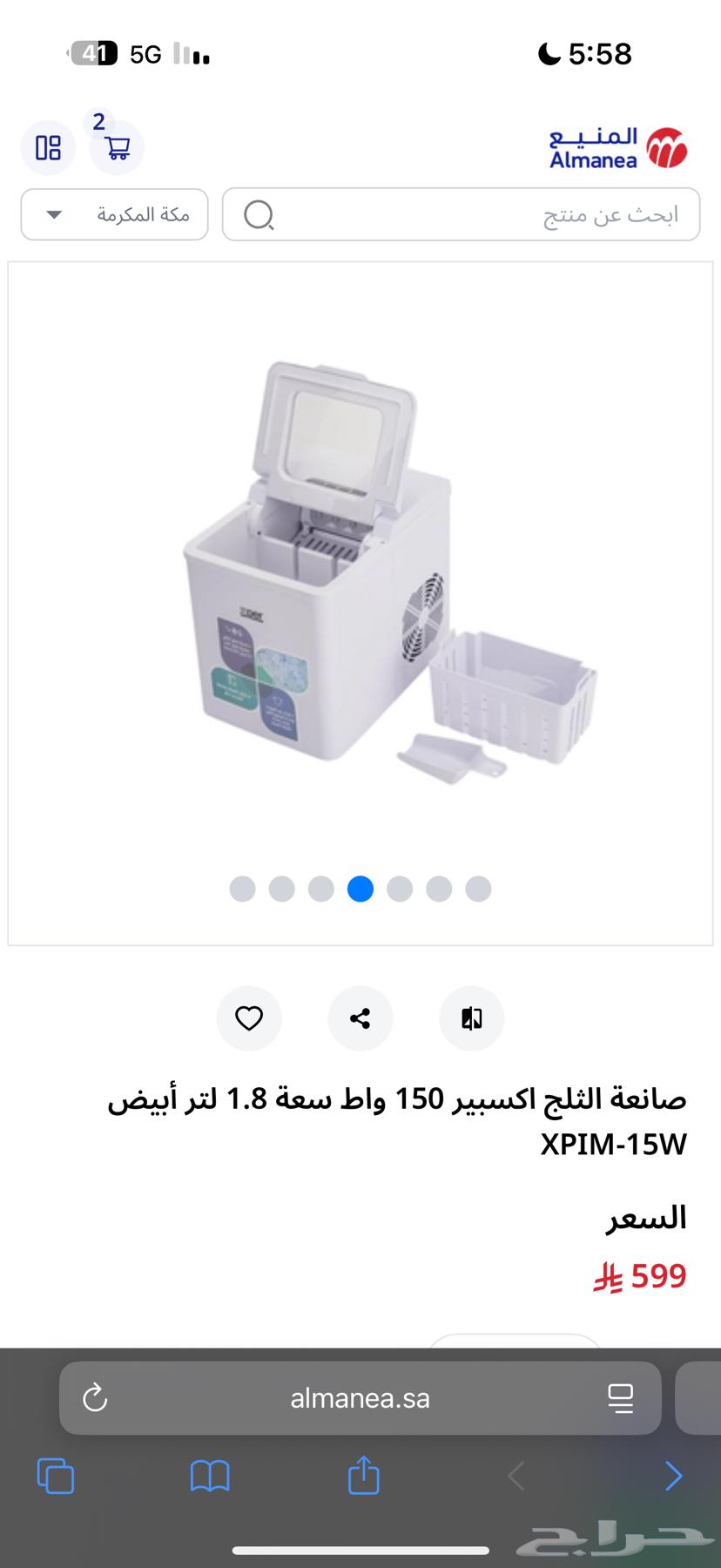The image size is (721, 1568).
Task: Select the last carousel indicator dot
Action: tap(478, 889)
